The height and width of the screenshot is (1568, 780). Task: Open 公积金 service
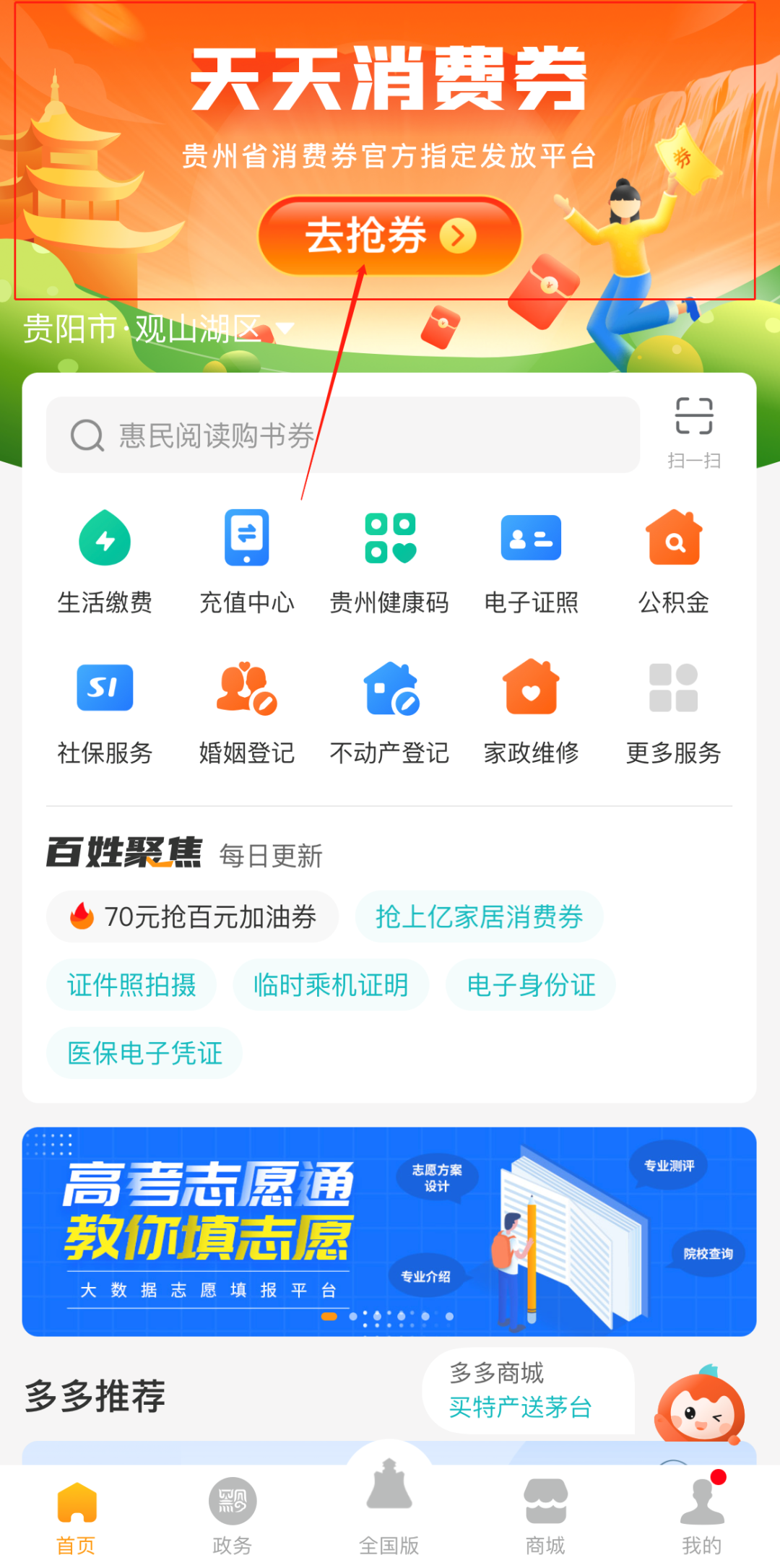(x=673, y=561)
